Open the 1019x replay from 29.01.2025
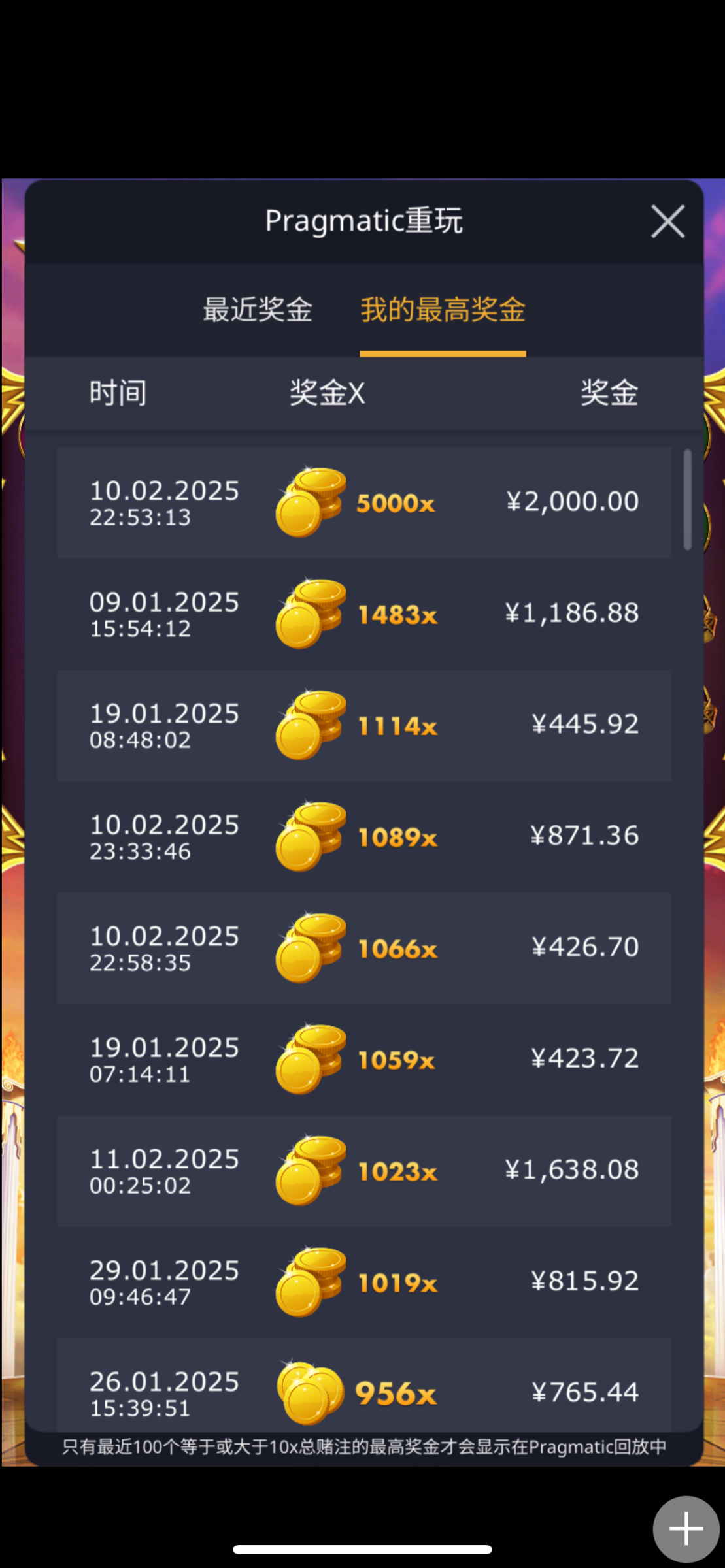Screen dimensions: 725x1568 [x=363, y=1282]
